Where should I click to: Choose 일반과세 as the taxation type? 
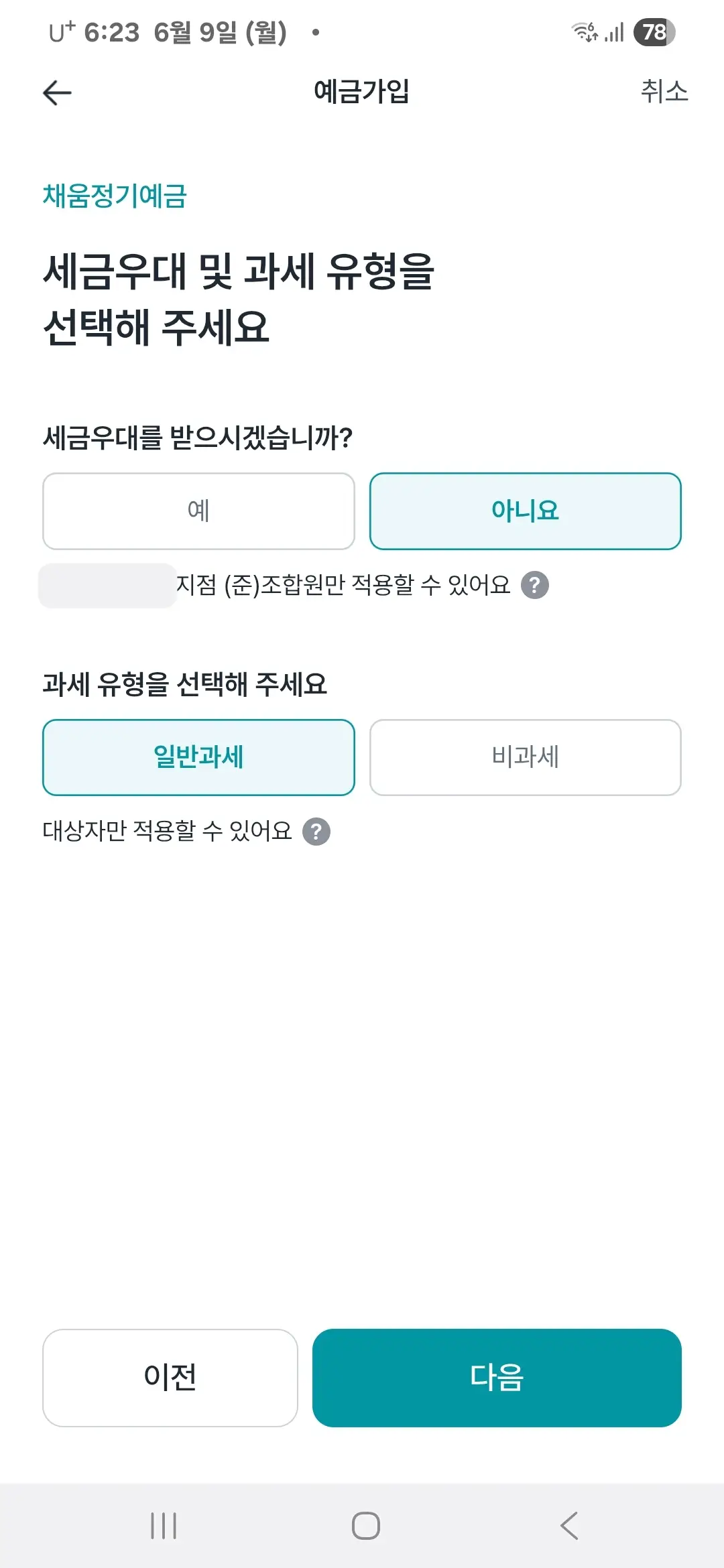tap(199, 757)
